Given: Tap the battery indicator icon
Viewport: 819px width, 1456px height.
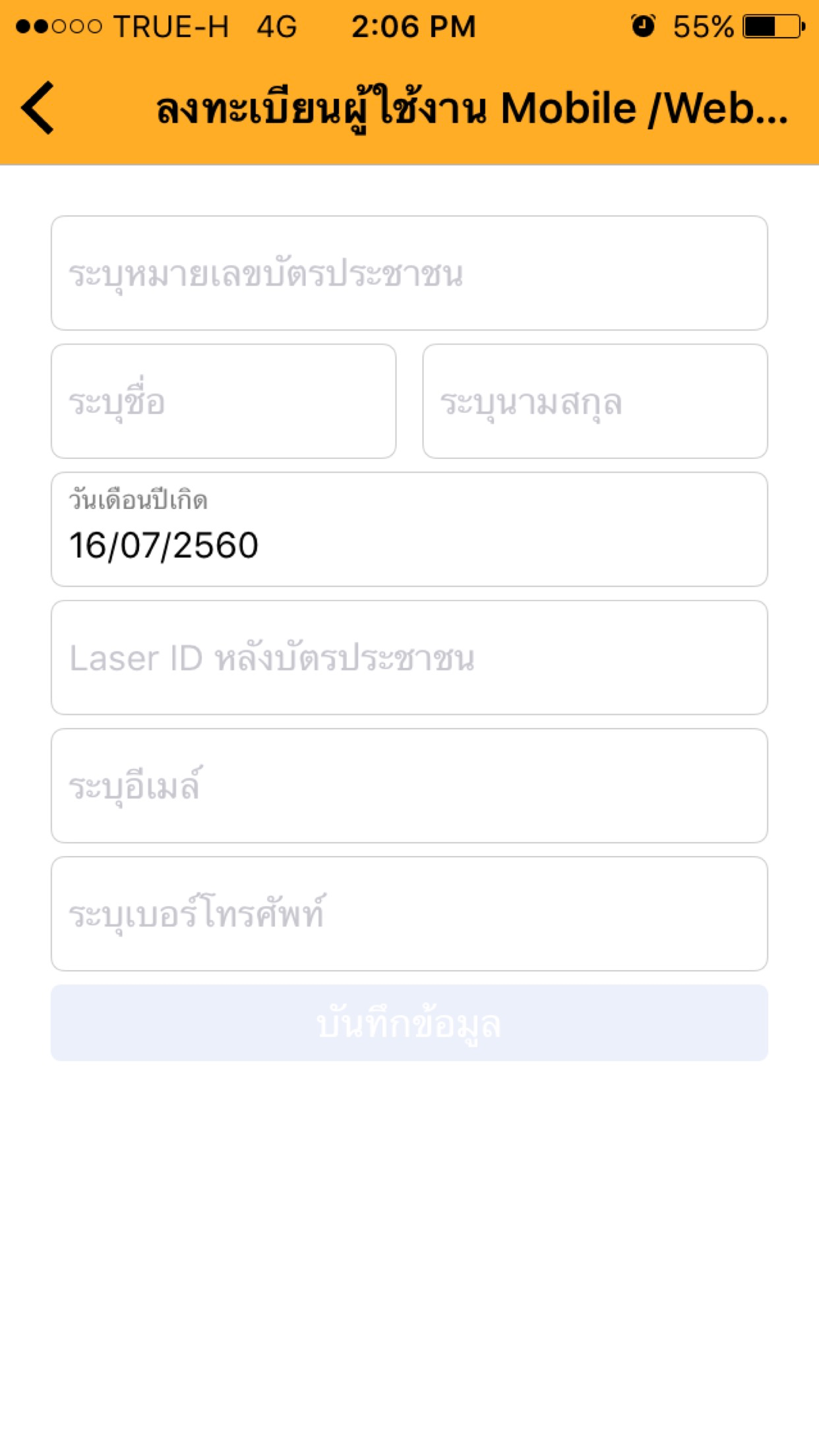Looking at the screenshot, I should pos(764,26).
